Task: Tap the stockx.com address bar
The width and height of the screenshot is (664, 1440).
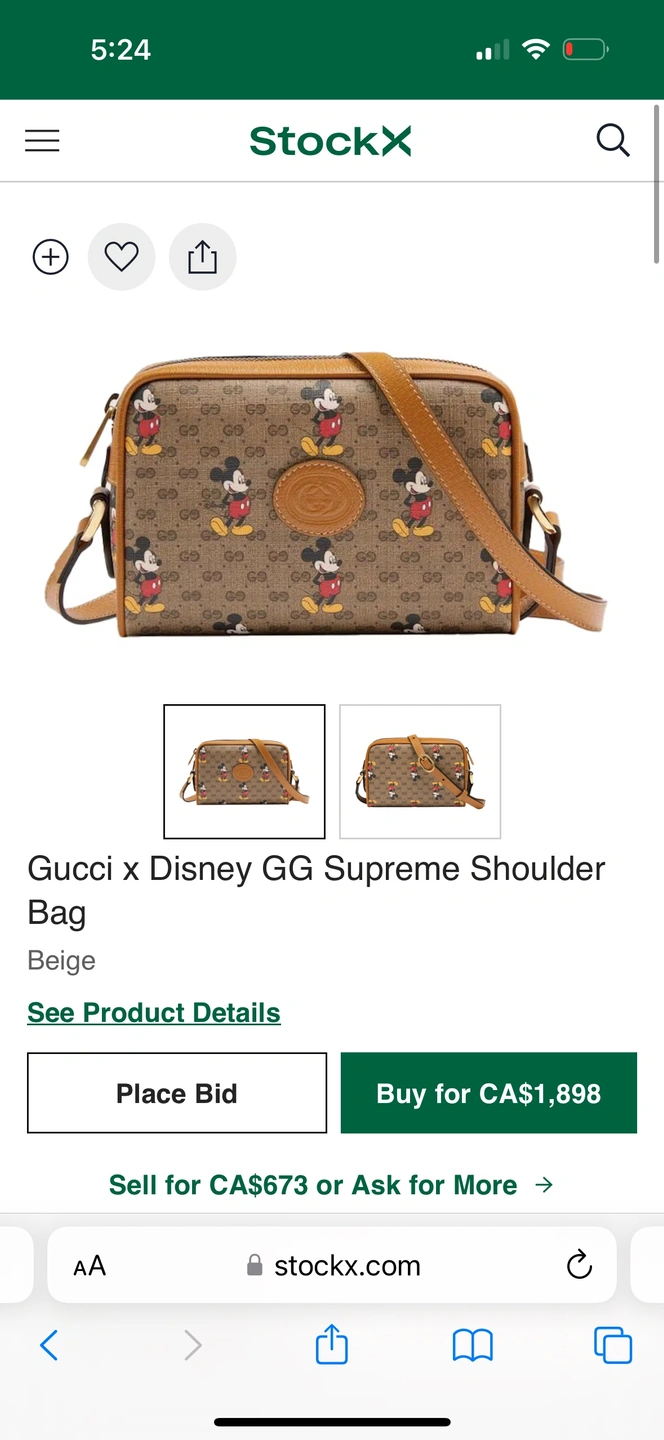Action: click(x=335, y=1266)
